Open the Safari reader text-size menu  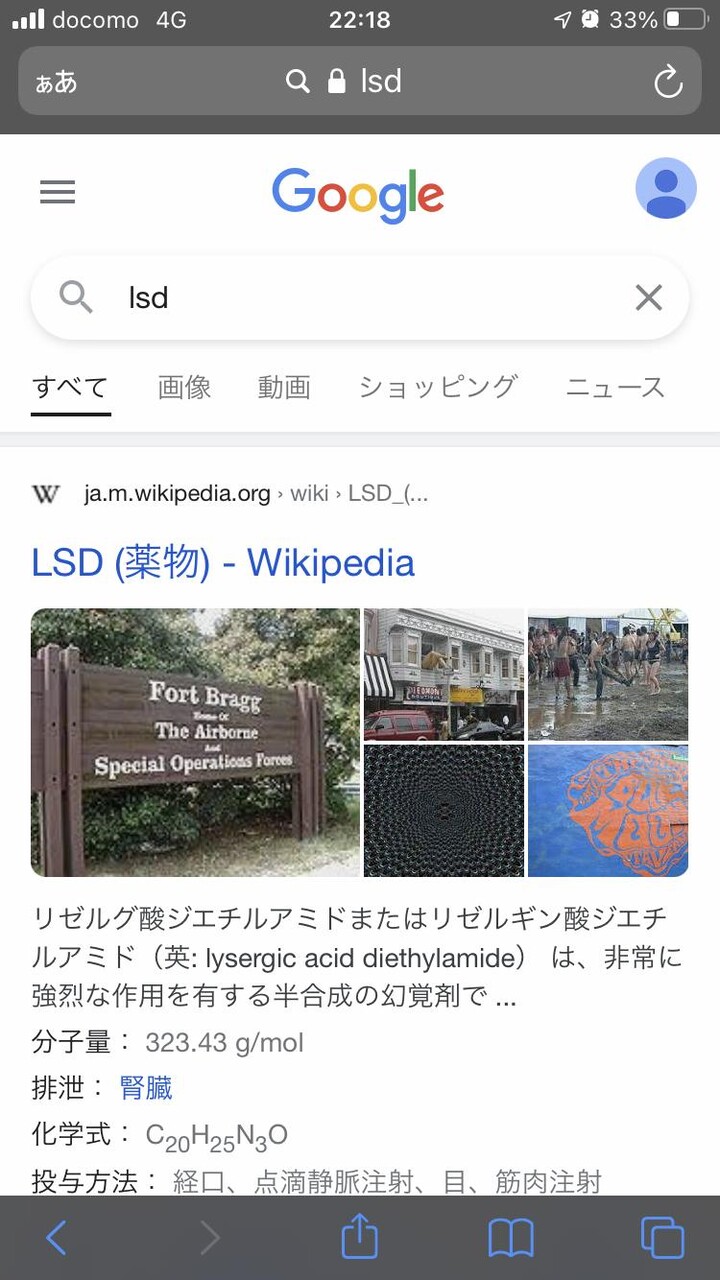[56, 82]
